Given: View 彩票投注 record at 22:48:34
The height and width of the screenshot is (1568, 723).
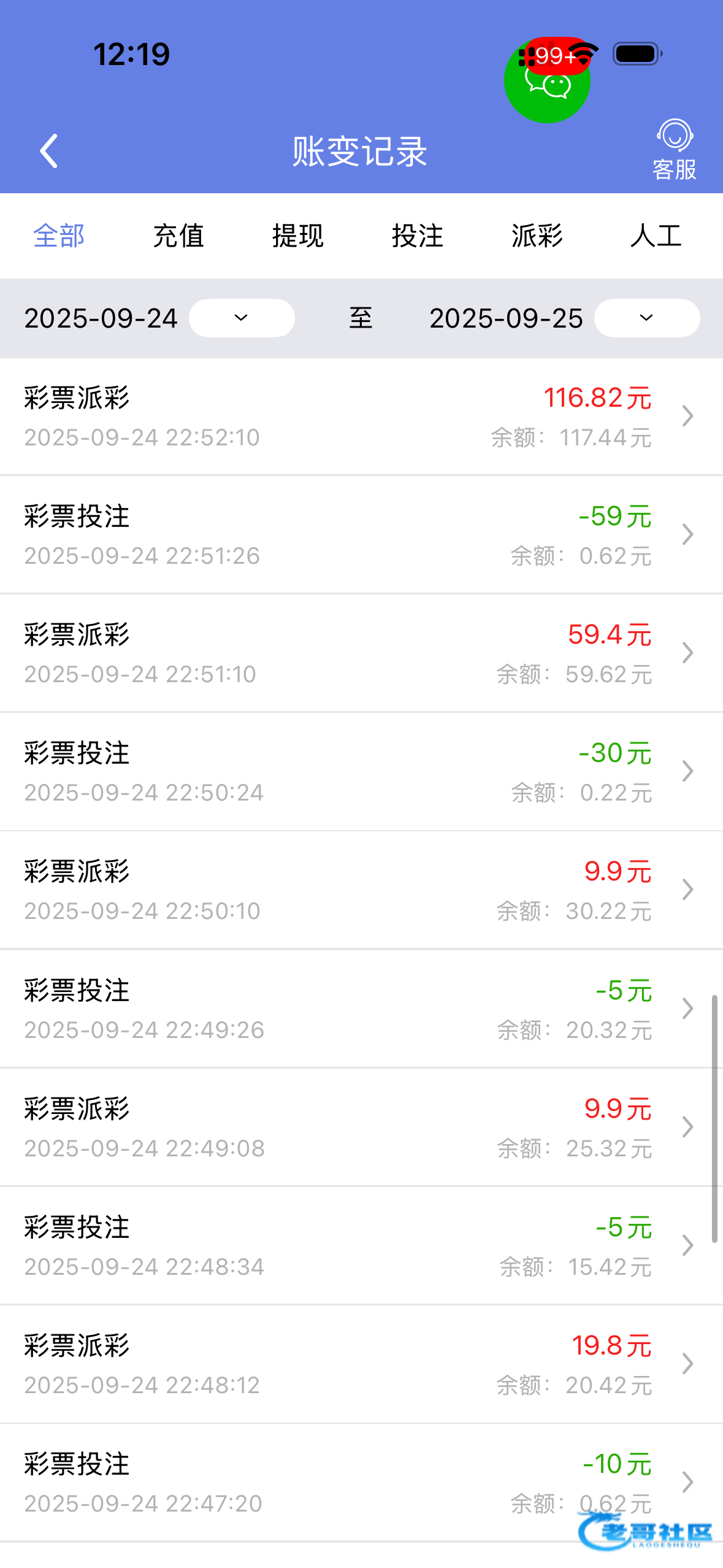Looking at the screenshot, I should [361, 1246].
